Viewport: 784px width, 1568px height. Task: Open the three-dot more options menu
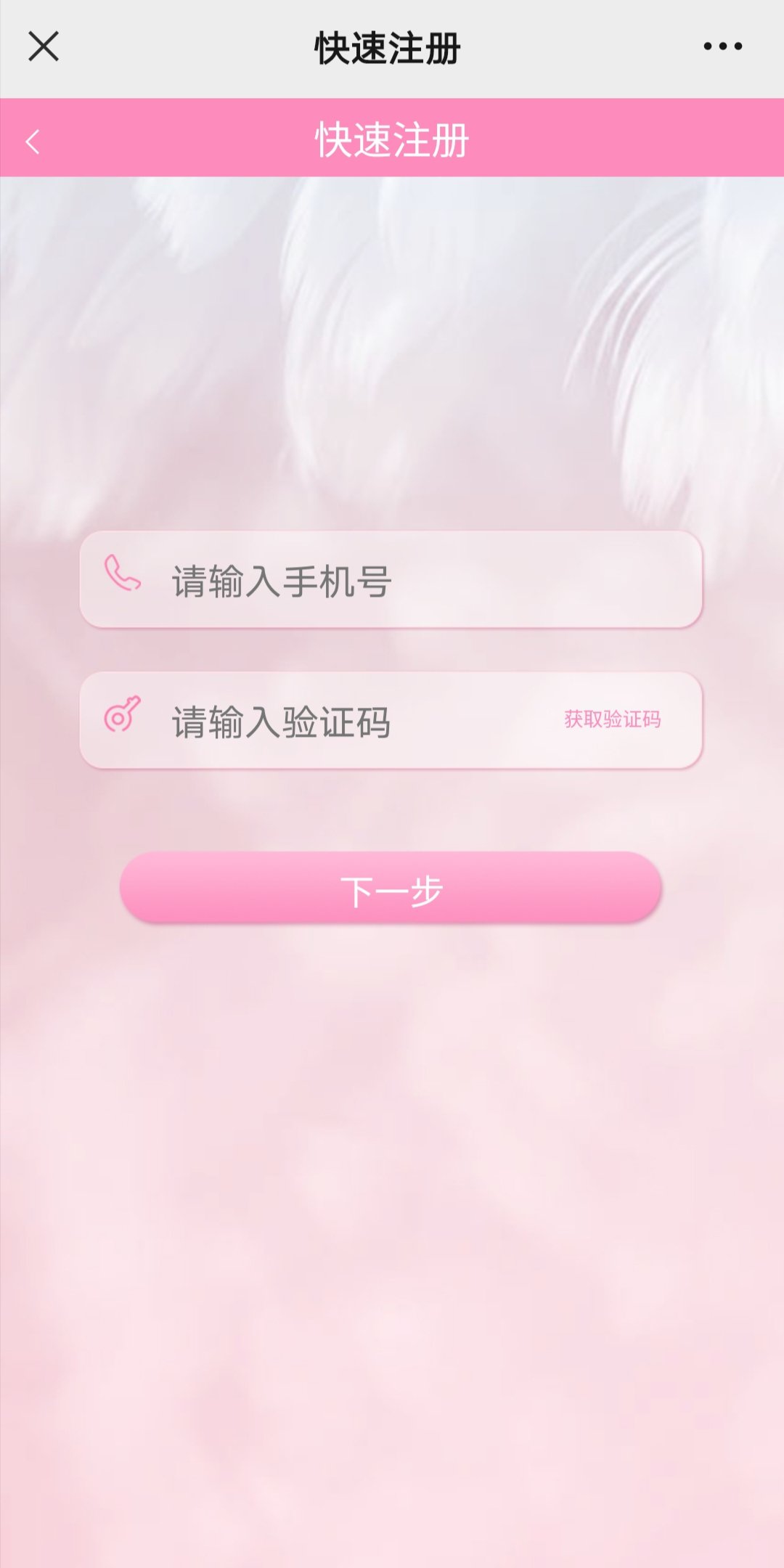pyautogui.click(x=722, y=47)
